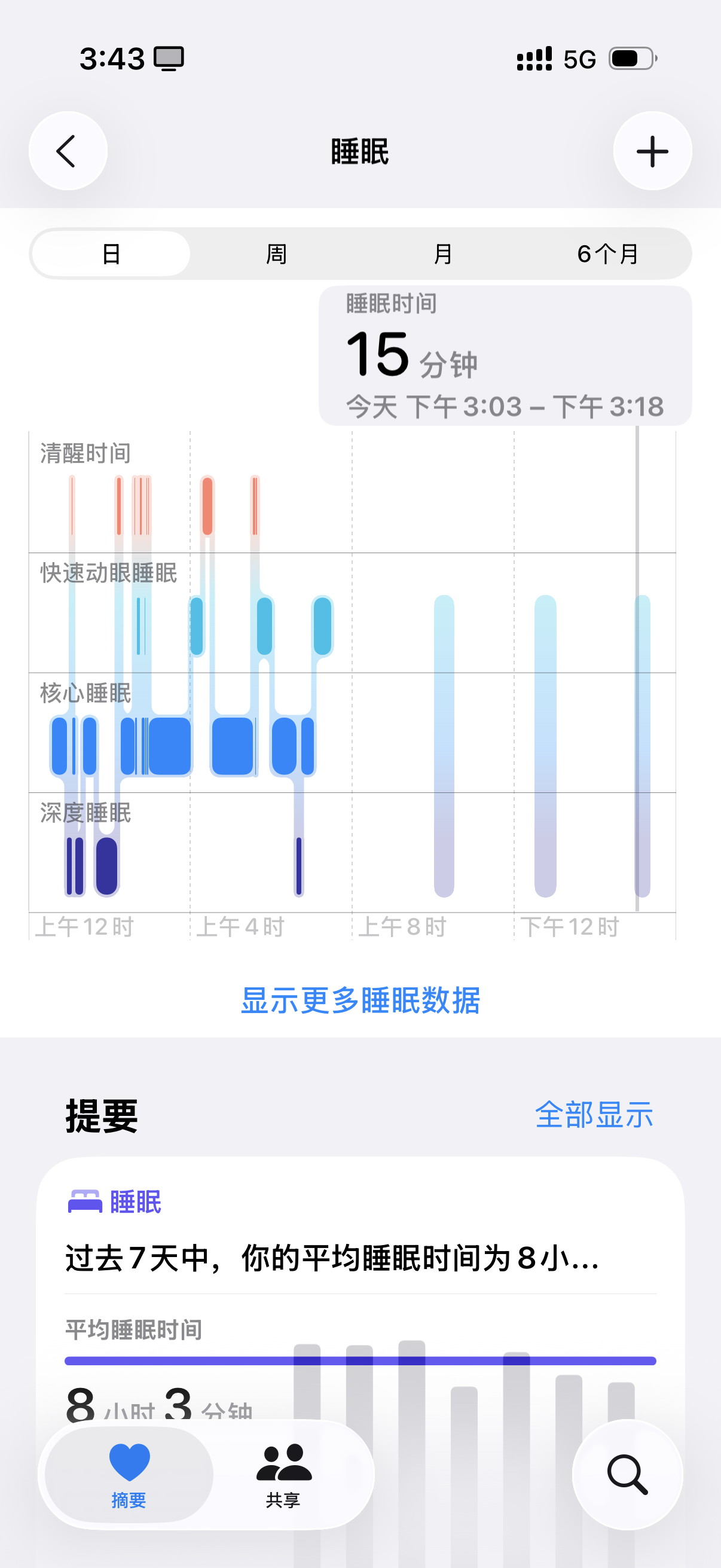This screenshot has width=721, height=1568.
Task: Tap the back chevron to leave 睡眠
Action: click(68, 150)
